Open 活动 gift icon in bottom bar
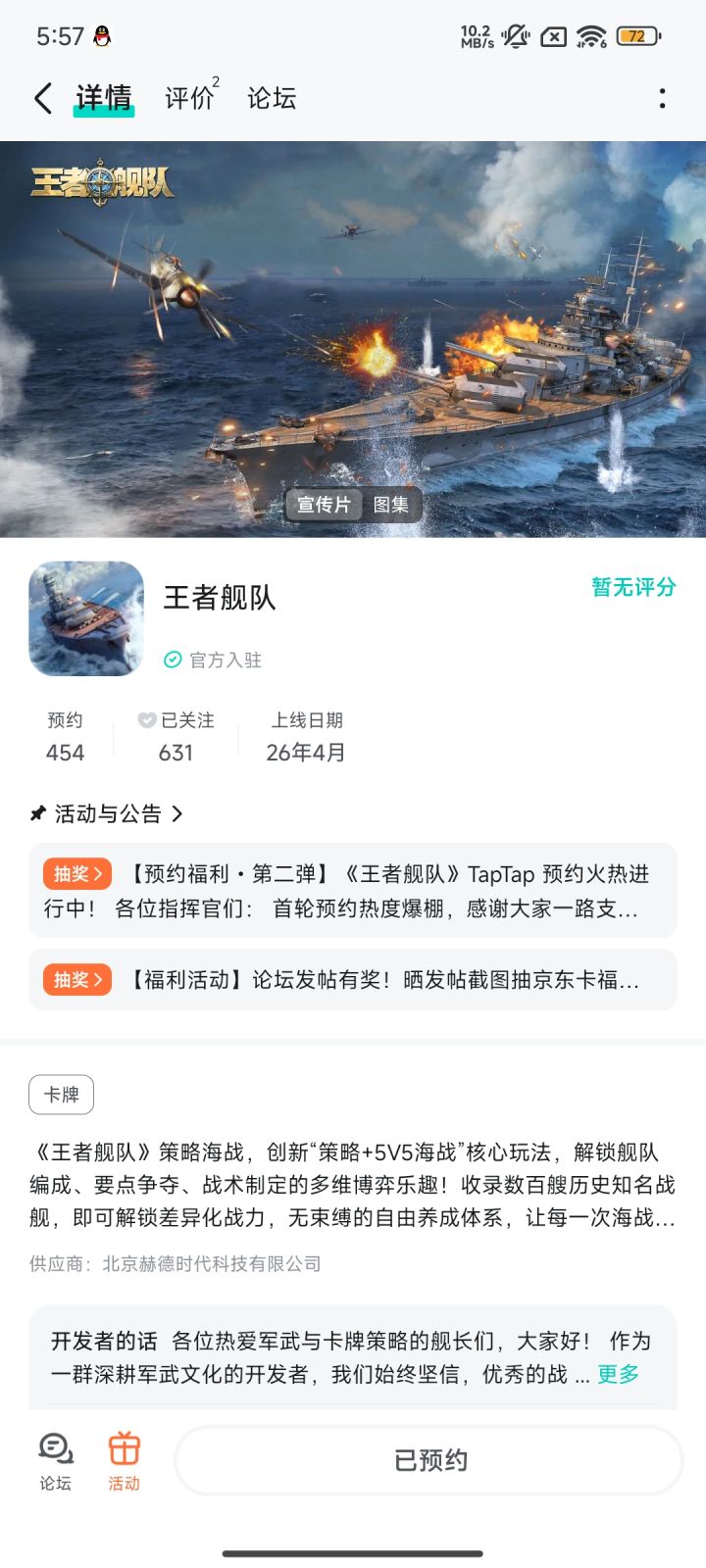 [124, 1460]
